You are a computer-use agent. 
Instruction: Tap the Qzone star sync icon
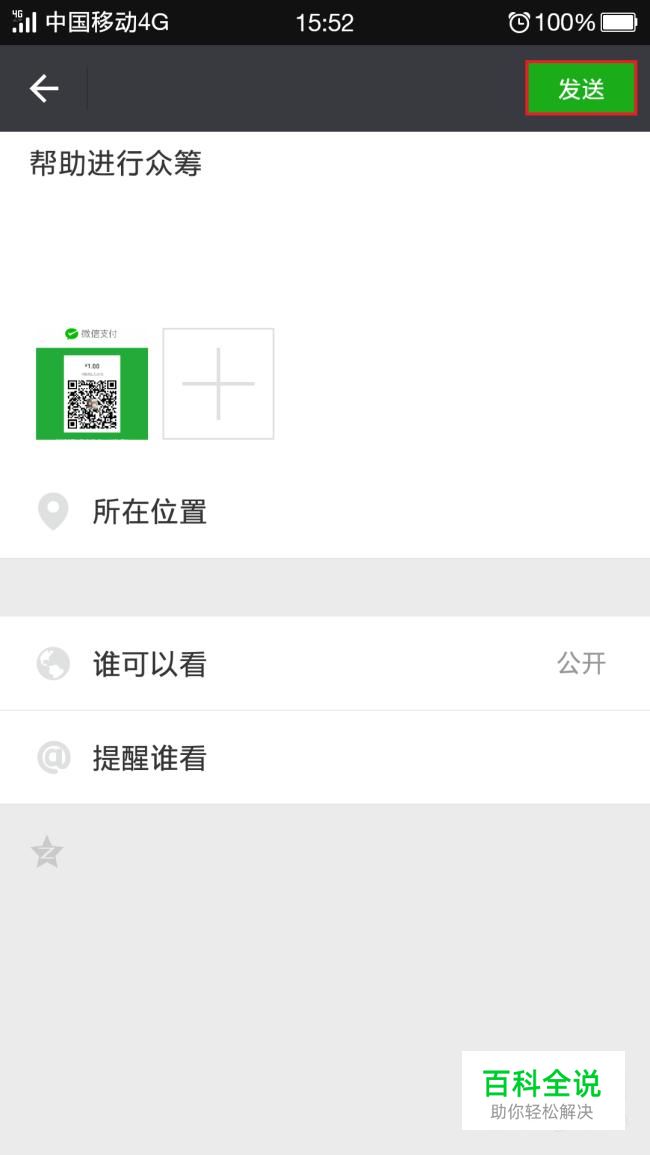pos(47,852)
